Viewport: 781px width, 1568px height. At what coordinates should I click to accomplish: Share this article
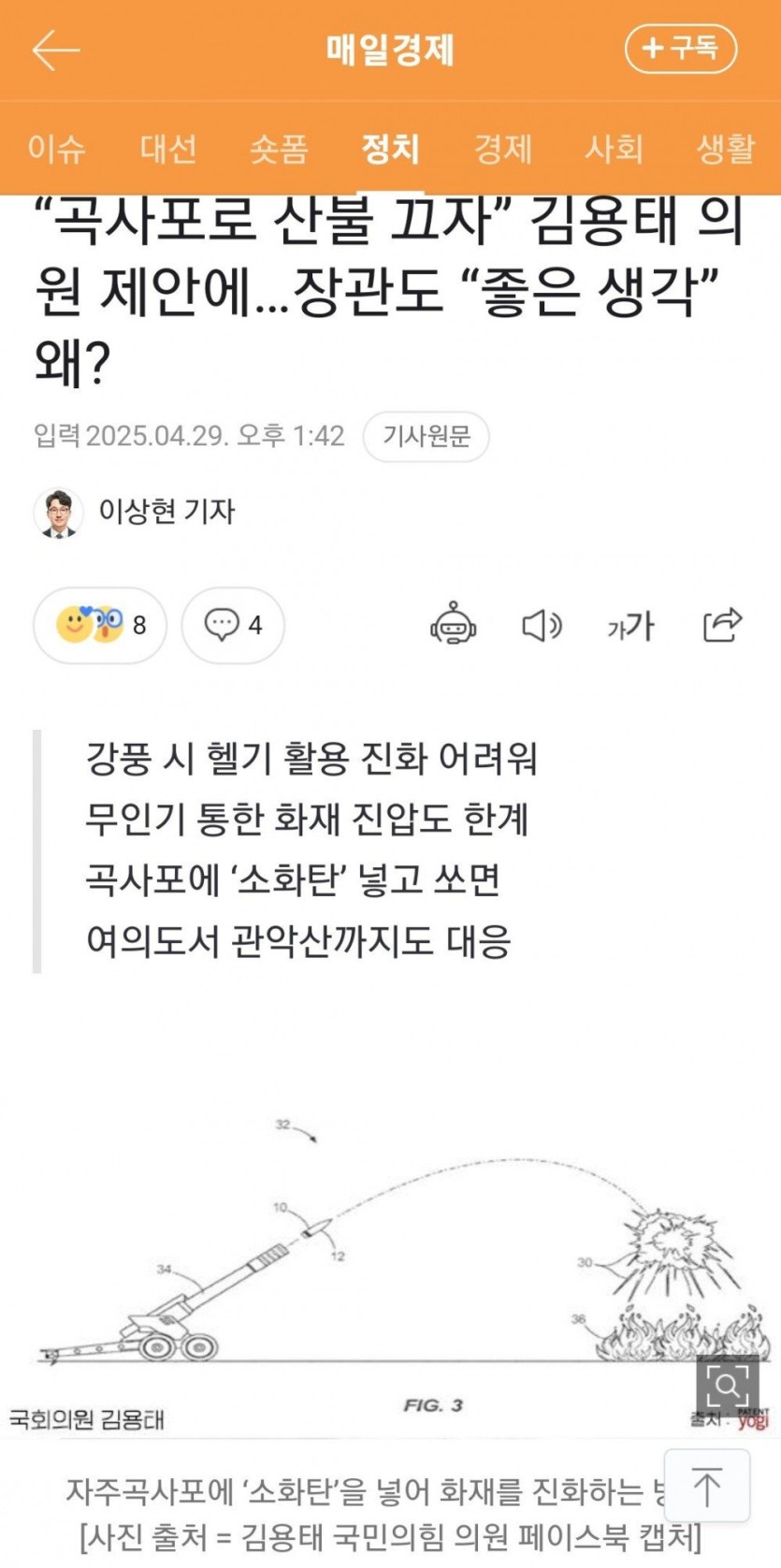[722, 624]
